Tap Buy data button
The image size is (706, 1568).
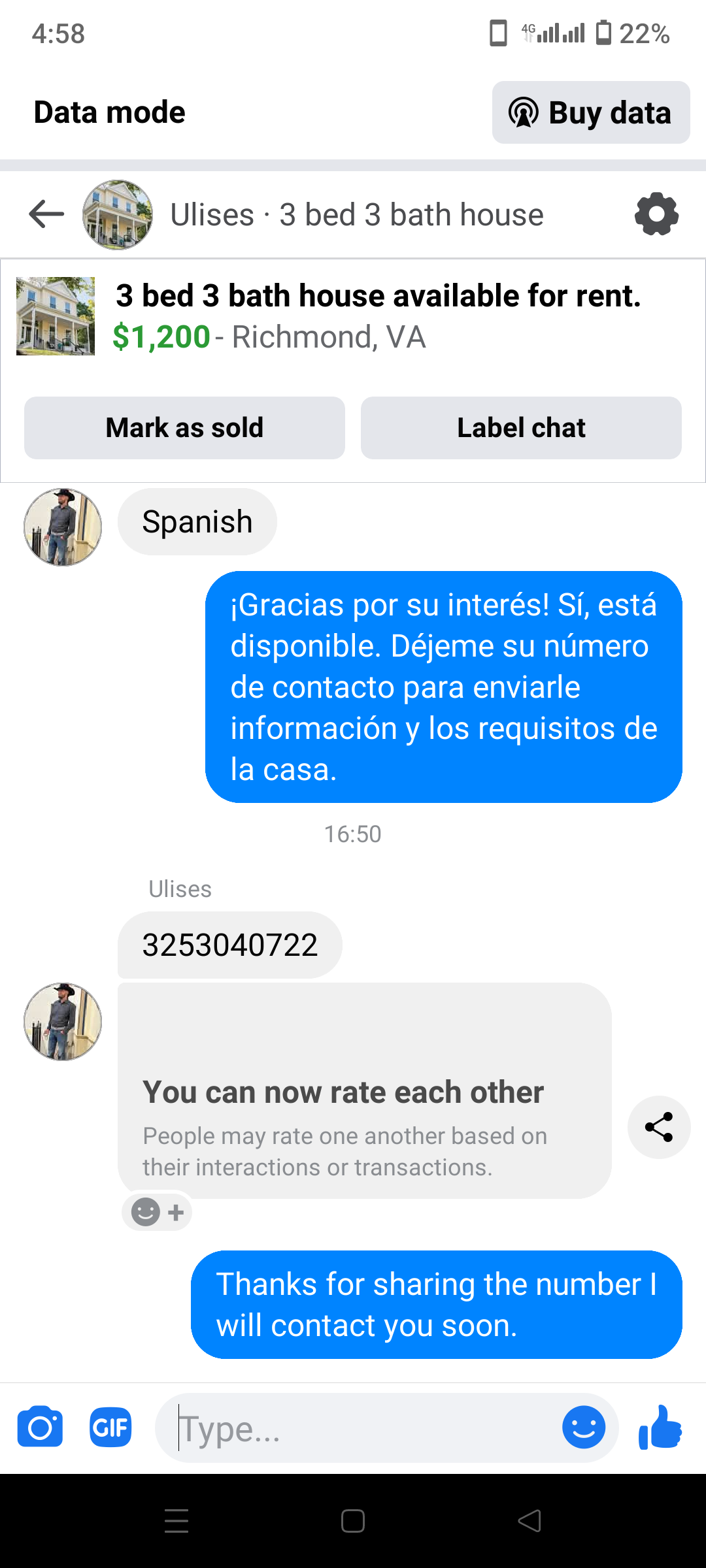[x=591, y=112]
